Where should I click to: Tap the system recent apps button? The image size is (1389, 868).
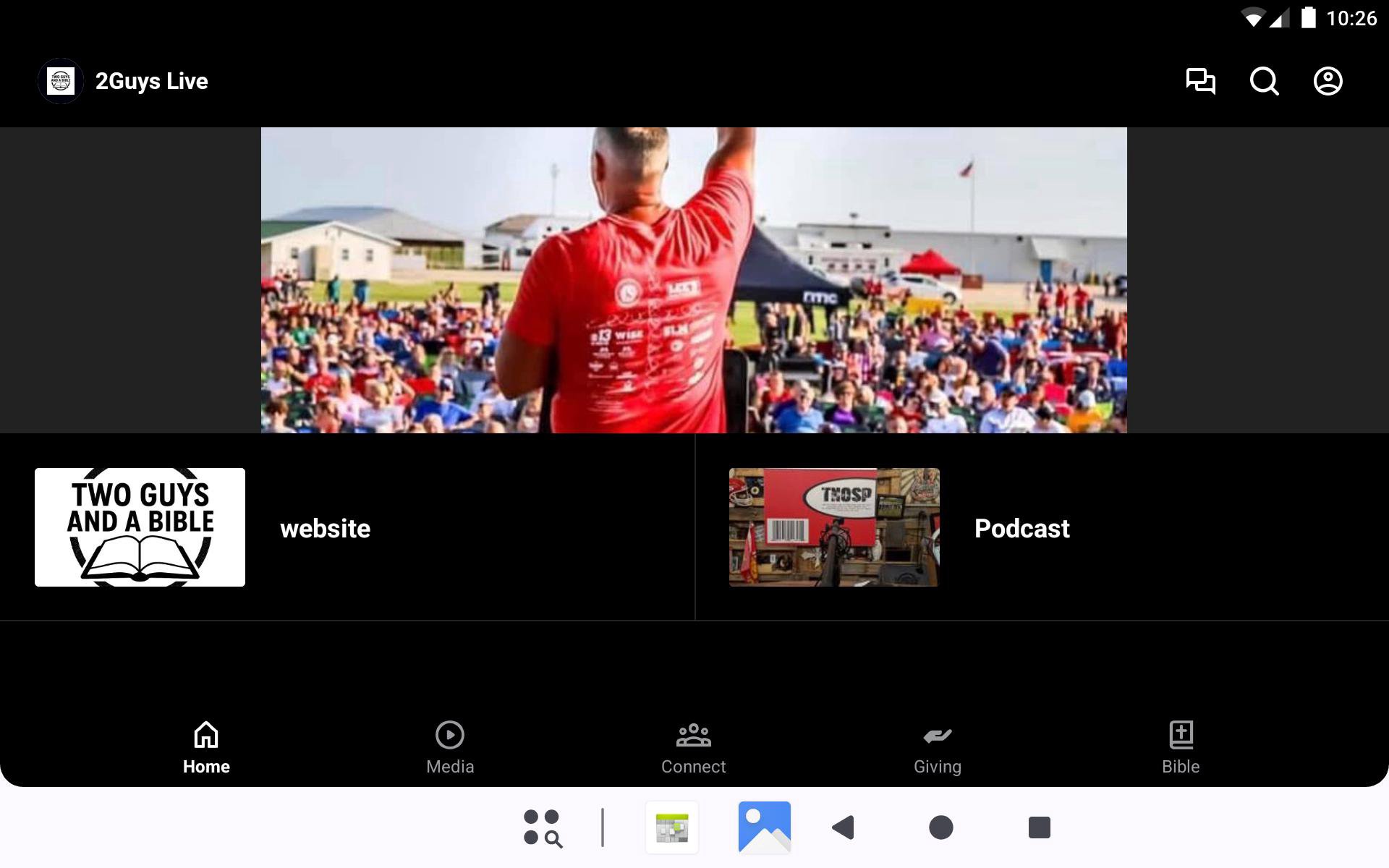point(1039,827)
